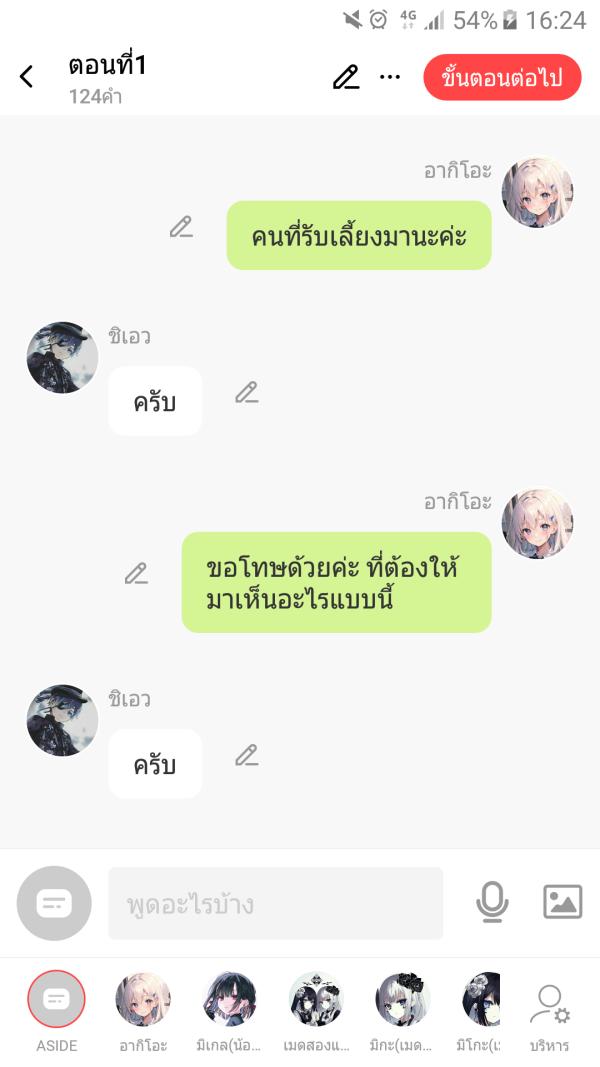Focus the พูดอะไรบ้าง text field
Image resolution: width=600 pixels, height=1067 pixels.
pos(275,903)
